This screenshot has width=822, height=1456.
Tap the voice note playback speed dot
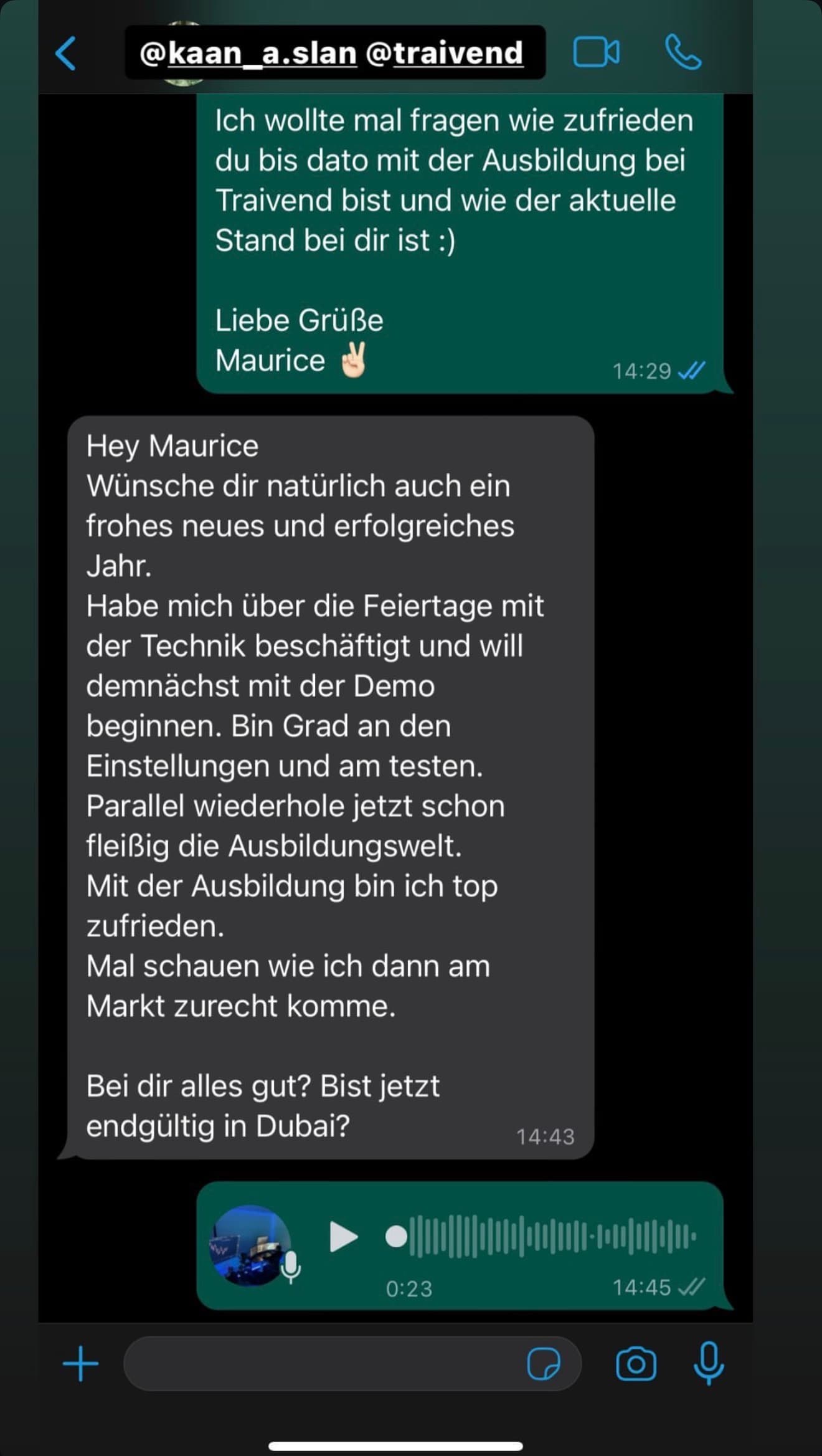tap(397, 1235)
